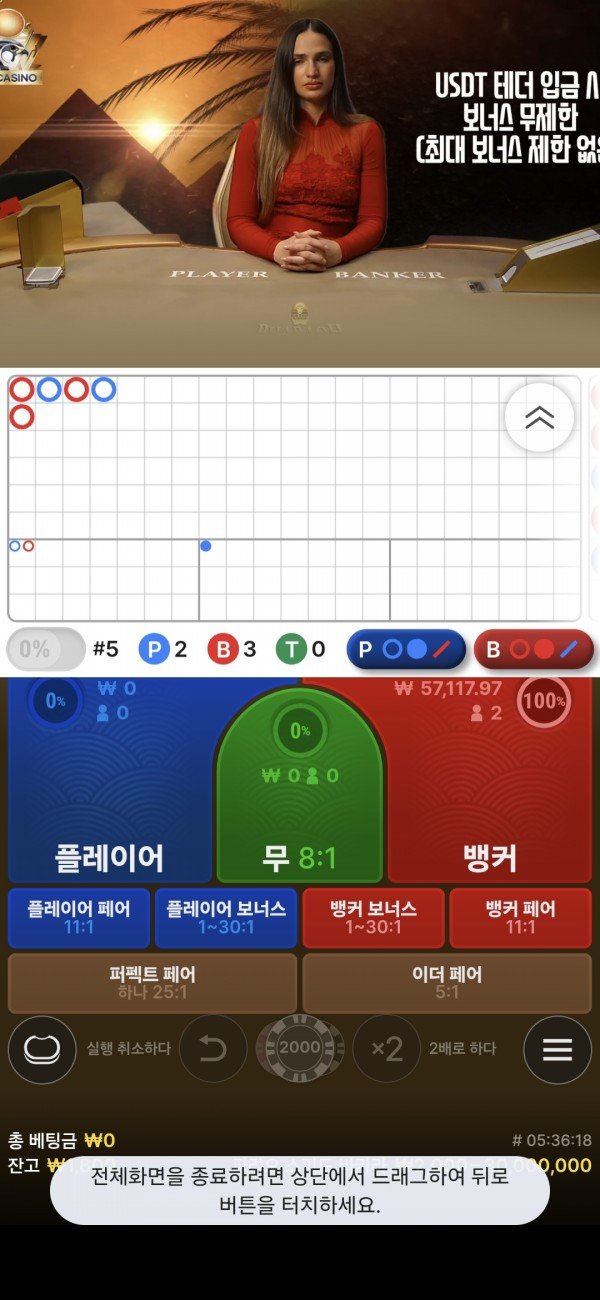The width and height of the screenshot is (600, 1300).
Task: Bet on 퍼펙트 페어 25:1
Action: (x=152, y=983)
